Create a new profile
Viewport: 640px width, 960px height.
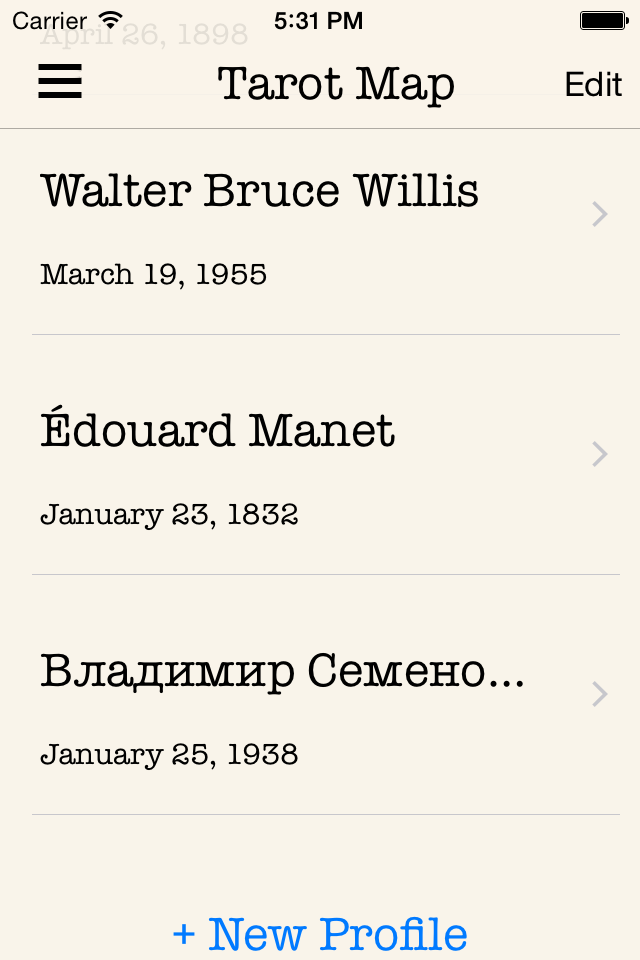(320, 934)
